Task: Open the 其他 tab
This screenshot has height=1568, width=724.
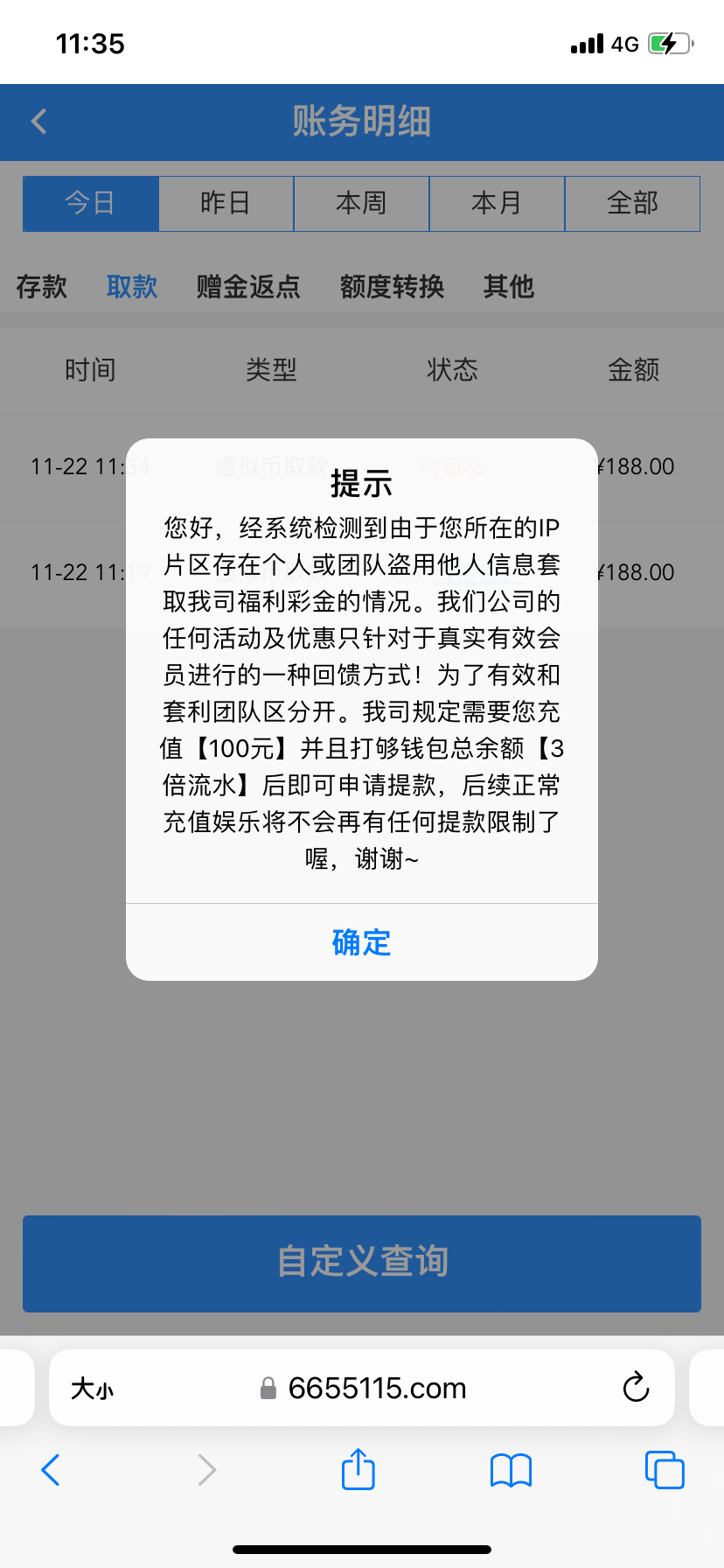Action: pyautogui.click(x=508, y=286)
